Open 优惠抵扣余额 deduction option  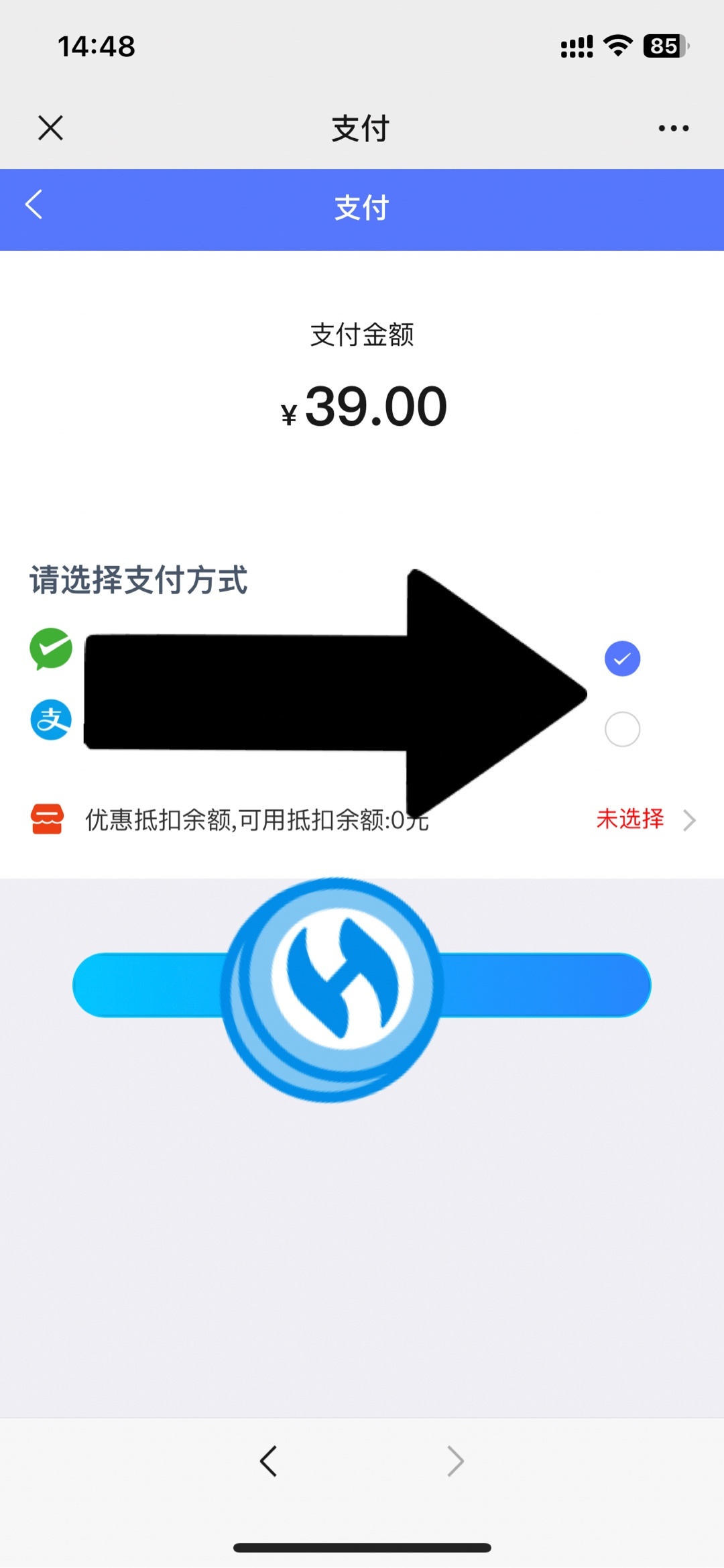362,820
